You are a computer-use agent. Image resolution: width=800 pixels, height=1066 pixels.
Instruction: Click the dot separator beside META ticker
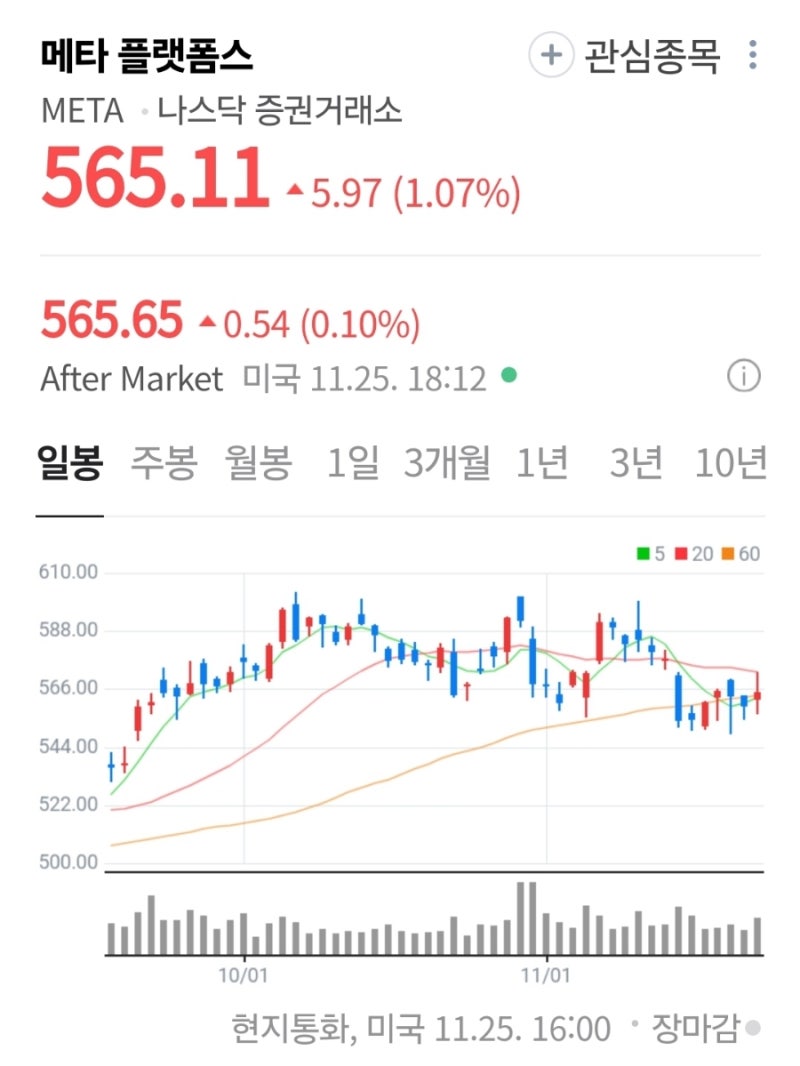146,112
